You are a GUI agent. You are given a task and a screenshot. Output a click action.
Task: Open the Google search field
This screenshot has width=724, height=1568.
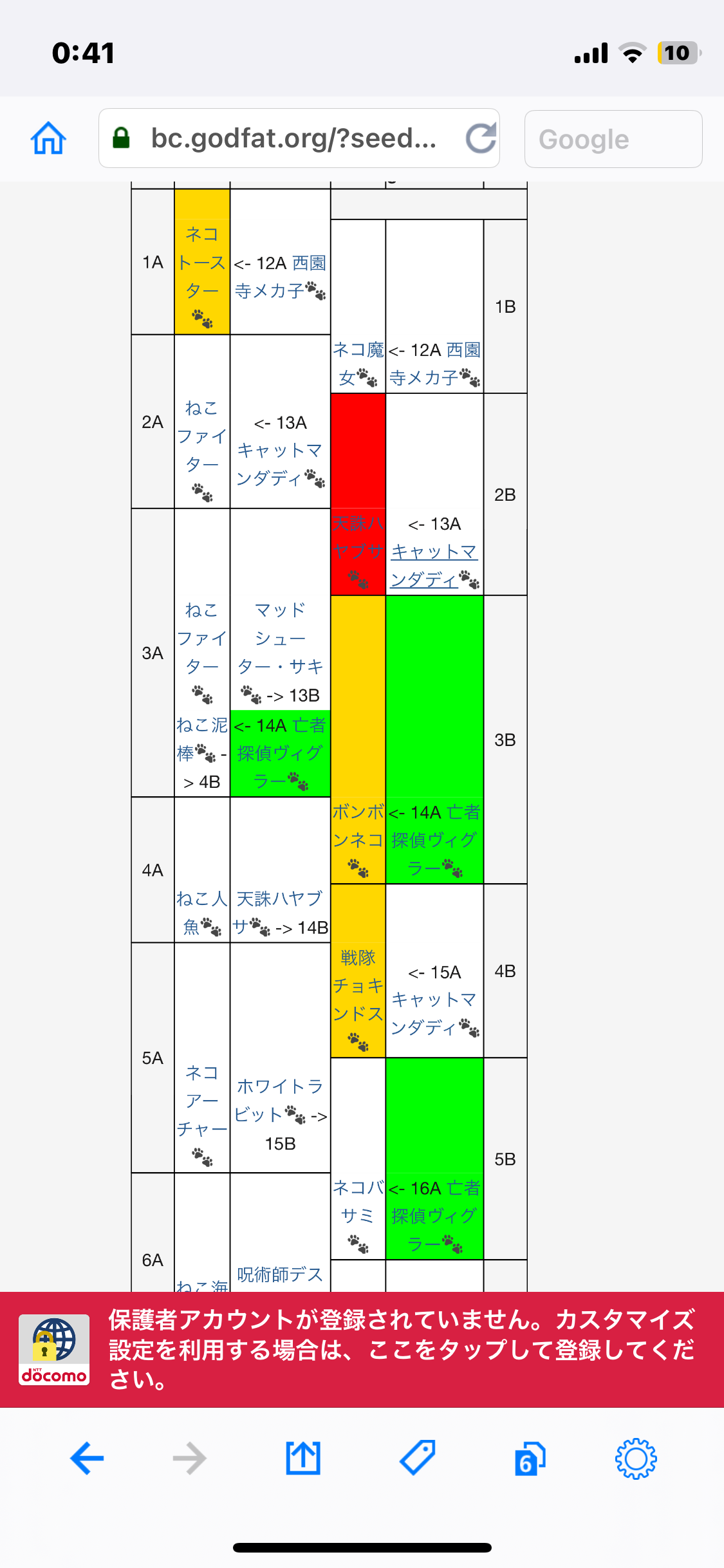coord(613,139)
